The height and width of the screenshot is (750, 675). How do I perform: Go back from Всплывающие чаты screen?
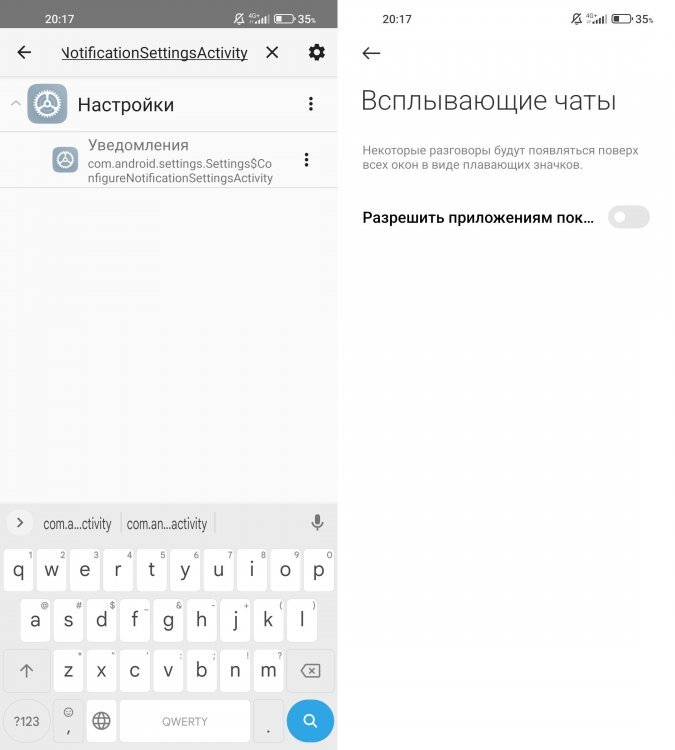point(372,53)
